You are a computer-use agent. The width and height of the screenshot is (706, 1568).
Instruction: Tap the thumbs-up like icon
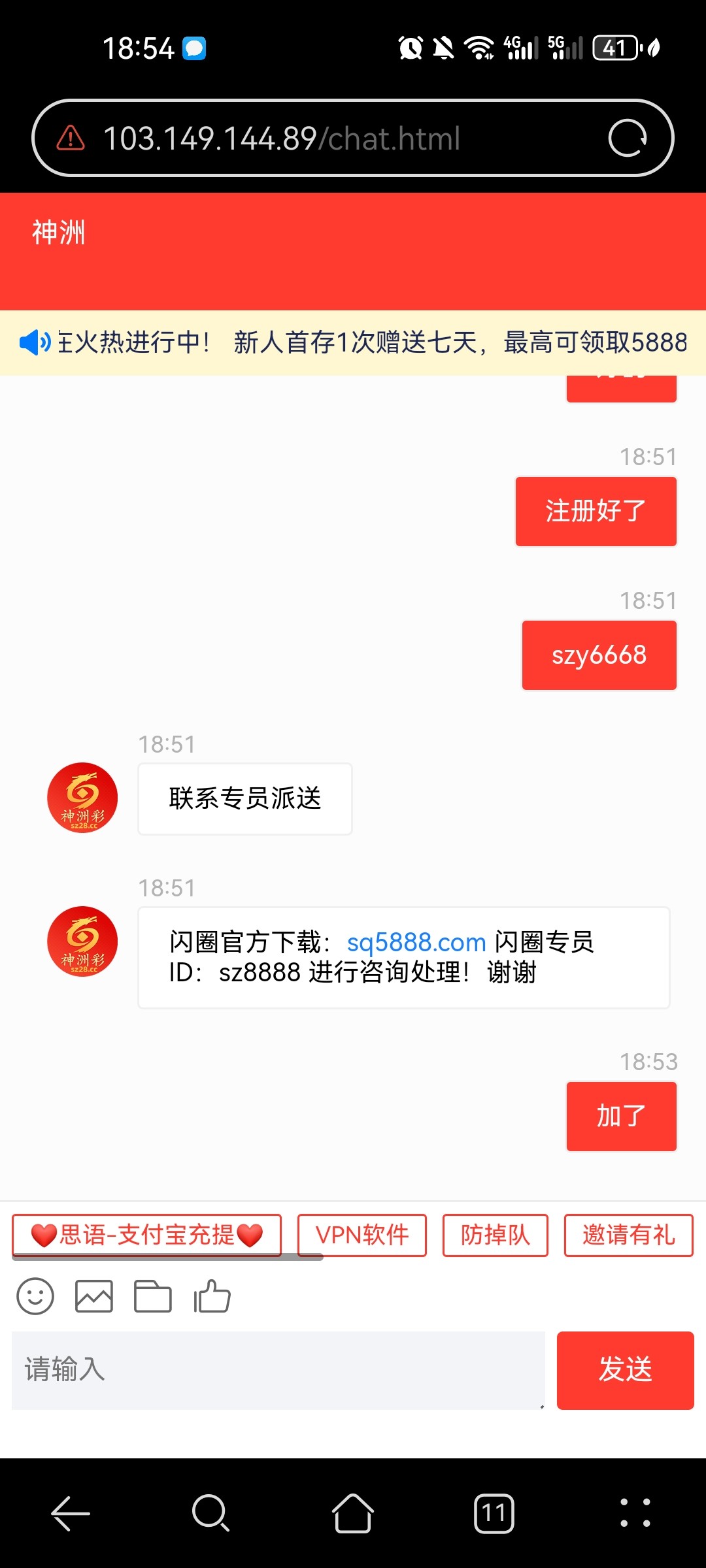pyautogui.click(x=210, y=1296)
